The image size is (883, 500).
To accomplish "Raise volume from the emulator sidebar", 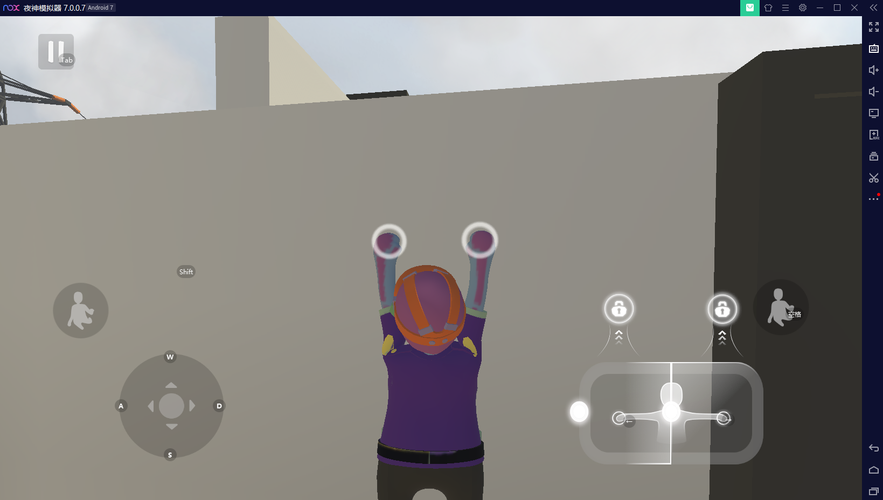I will [x=873, y=70].
